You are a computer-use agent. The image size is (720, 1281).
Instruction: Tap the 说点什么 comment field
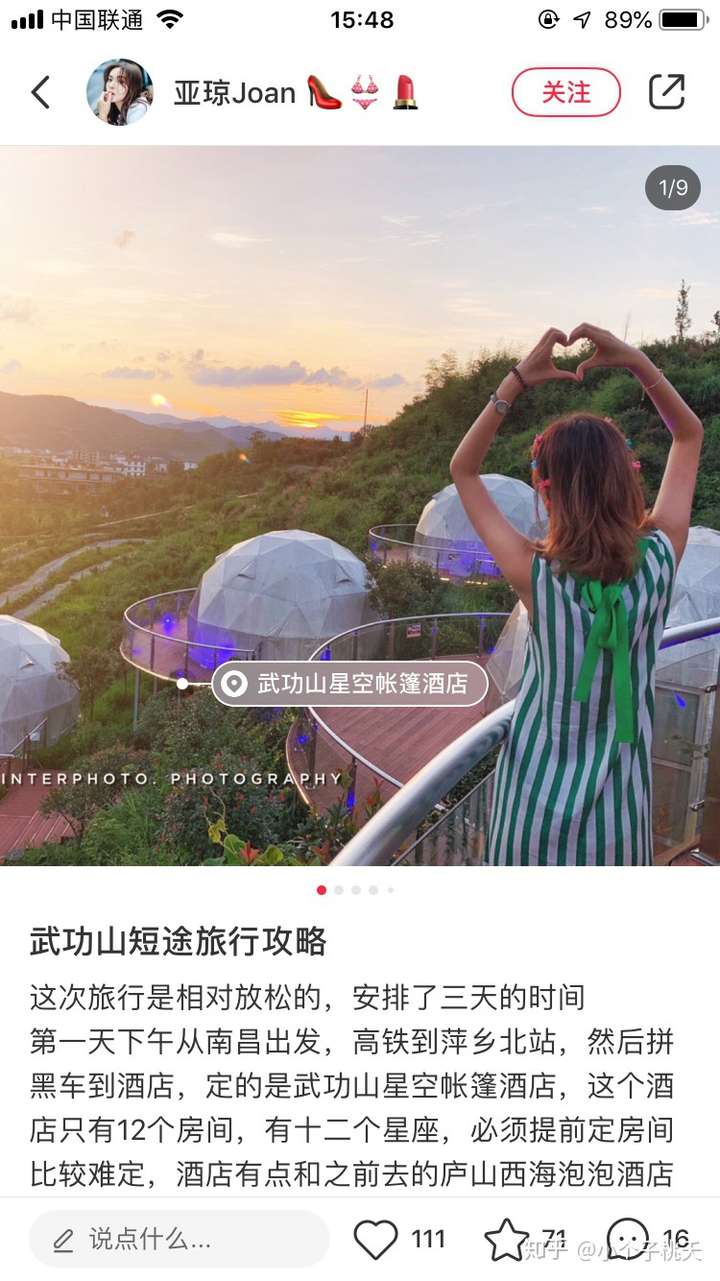click(x=180, y=1240)
